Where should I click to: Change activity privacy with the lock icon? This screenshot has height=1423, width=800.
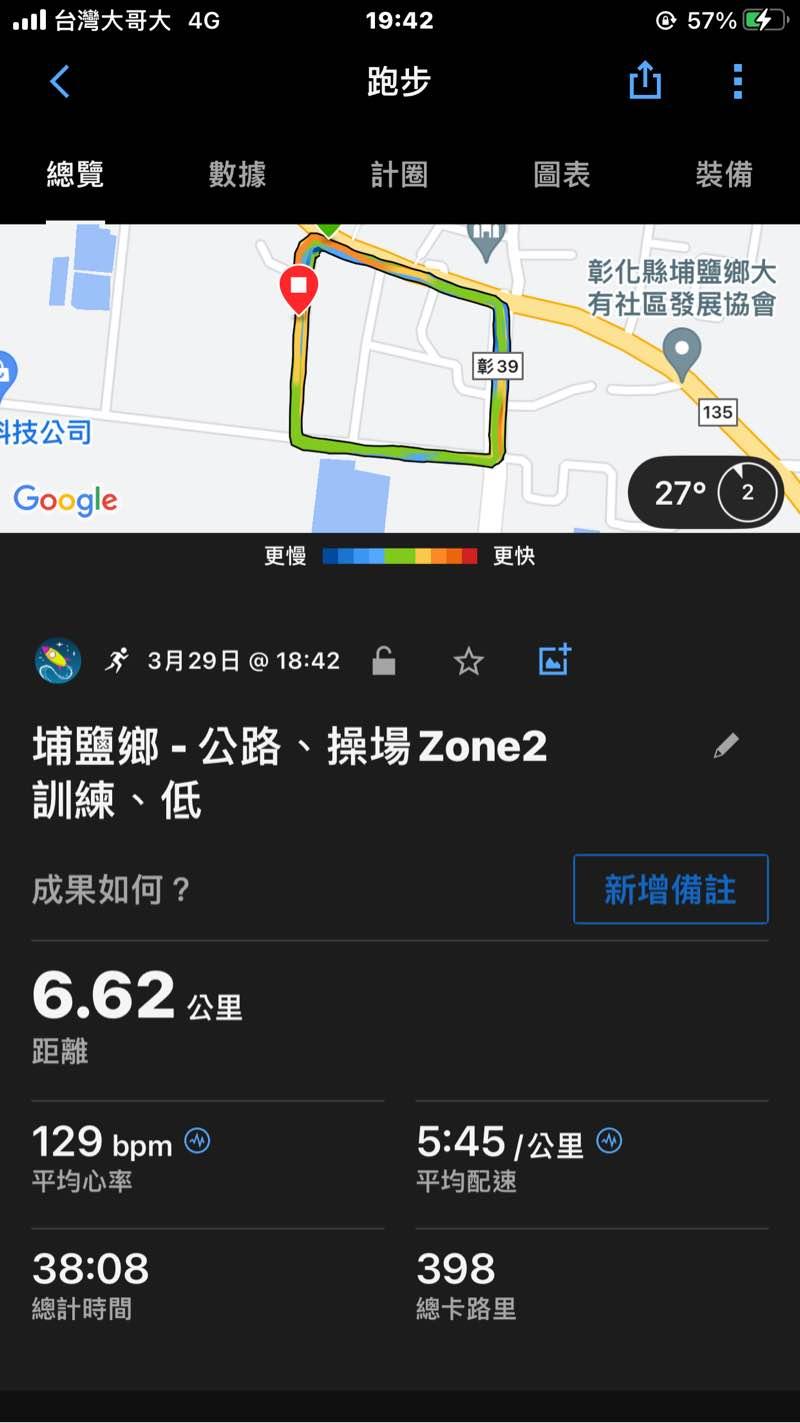[x=383, y=661]
